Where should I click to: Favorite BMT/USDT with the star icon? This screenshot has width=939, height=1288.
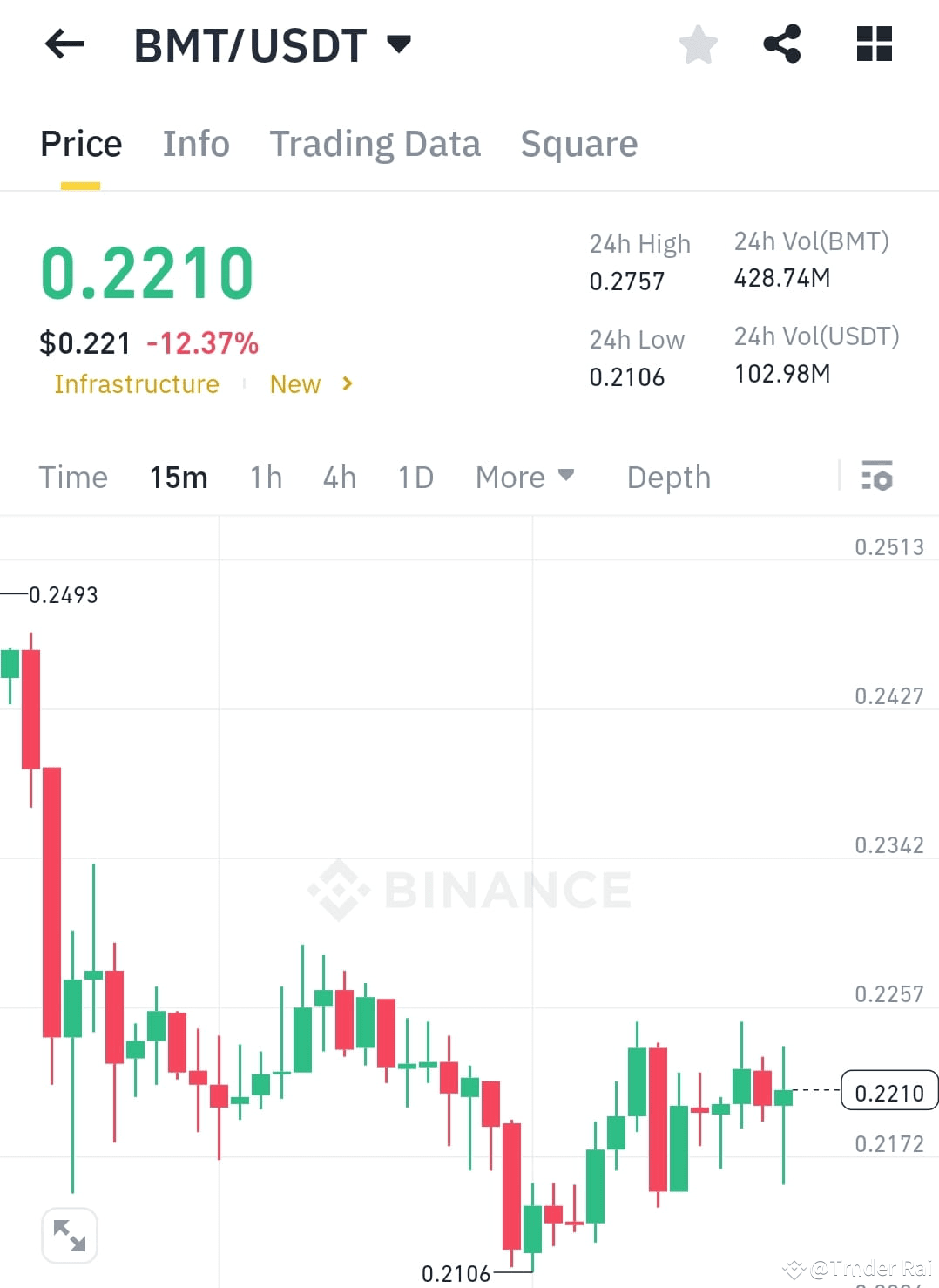[698, 44]
